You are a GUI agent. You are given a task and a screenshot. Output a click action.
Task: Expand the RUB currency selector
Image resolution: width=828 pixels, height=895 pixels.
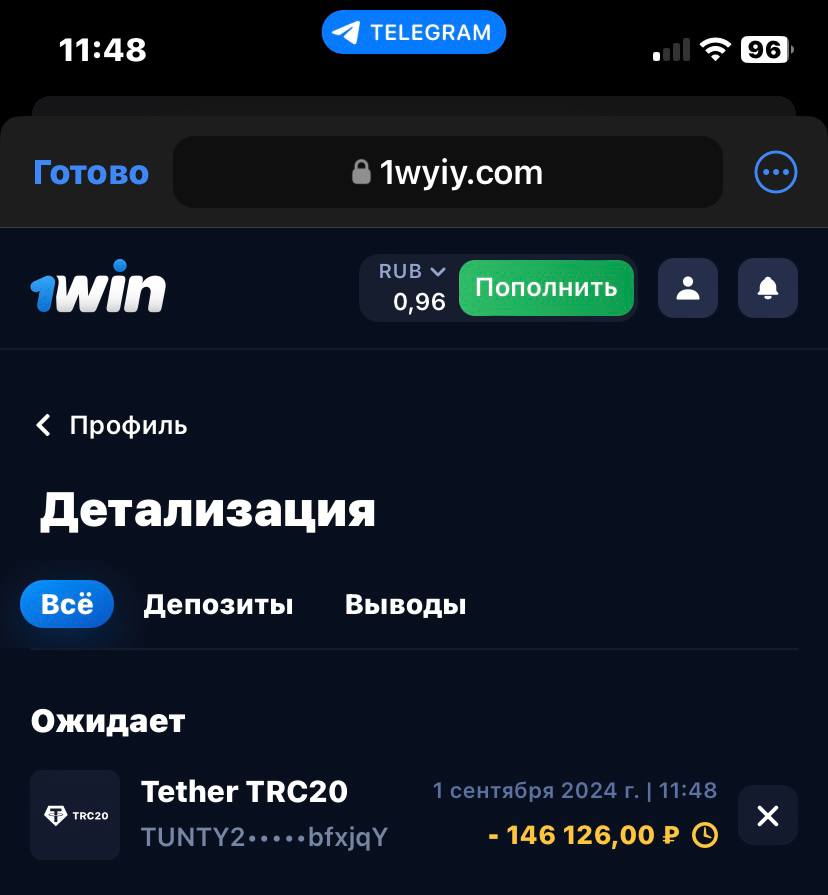pos(412,272)
